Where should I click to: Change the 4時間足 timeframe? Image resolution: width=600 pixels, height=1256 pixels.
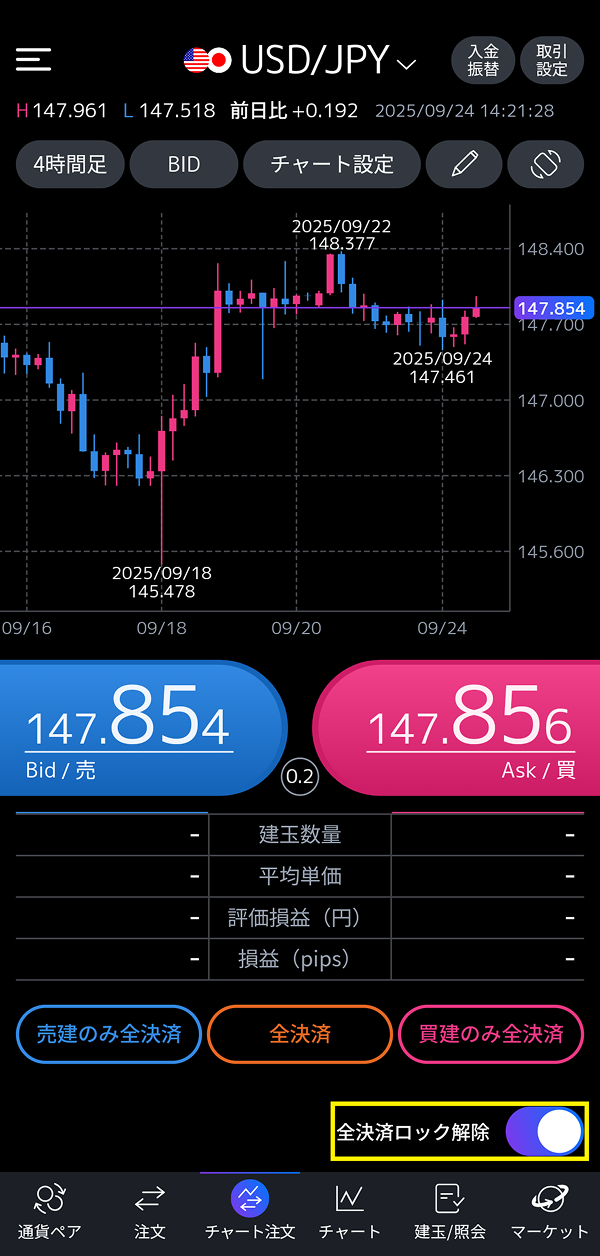click(x=69, y=164)
